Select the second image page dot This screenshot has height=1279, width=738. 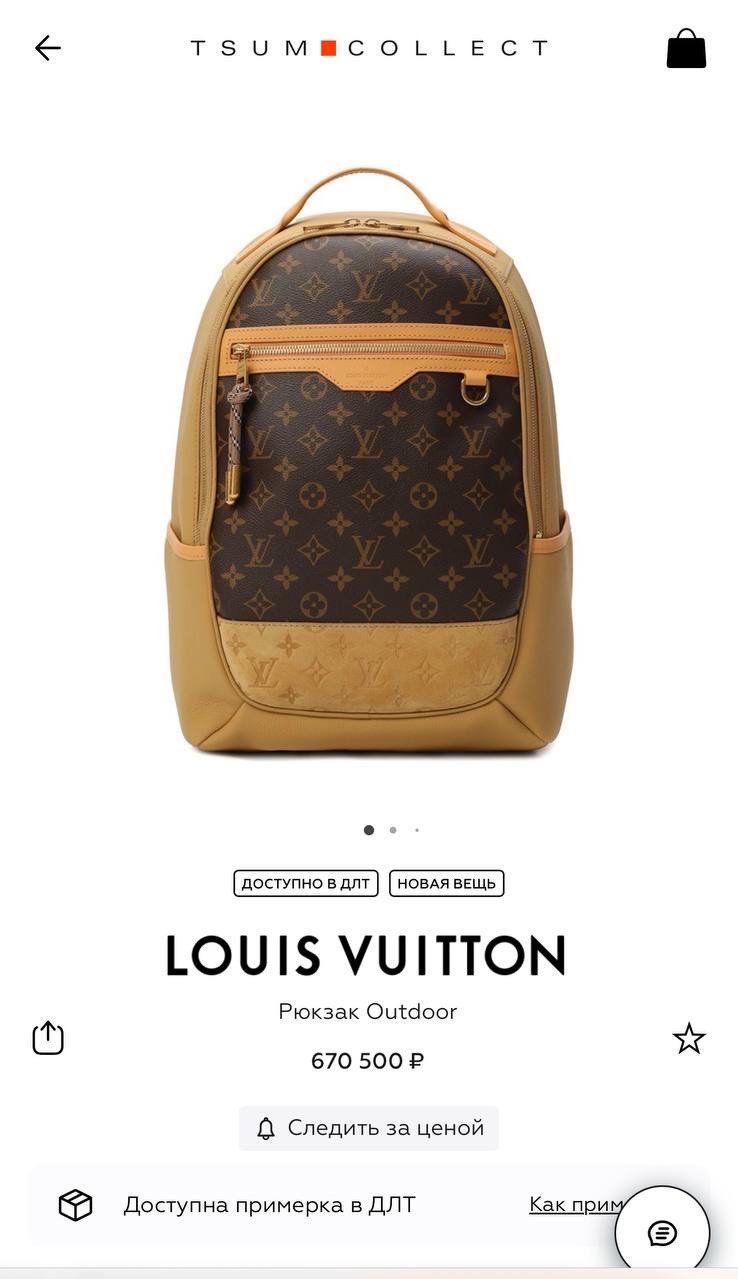(x=393, y=830)
